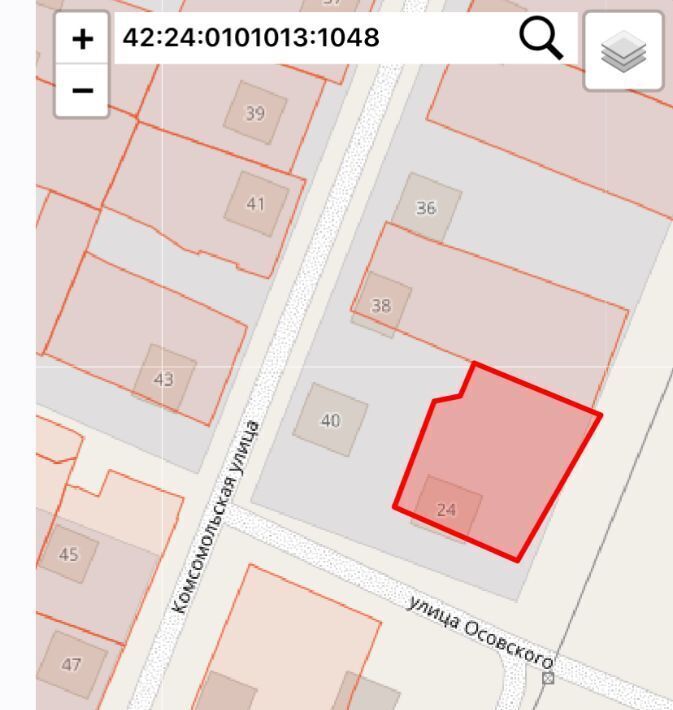Open the map layers selector

623,51
